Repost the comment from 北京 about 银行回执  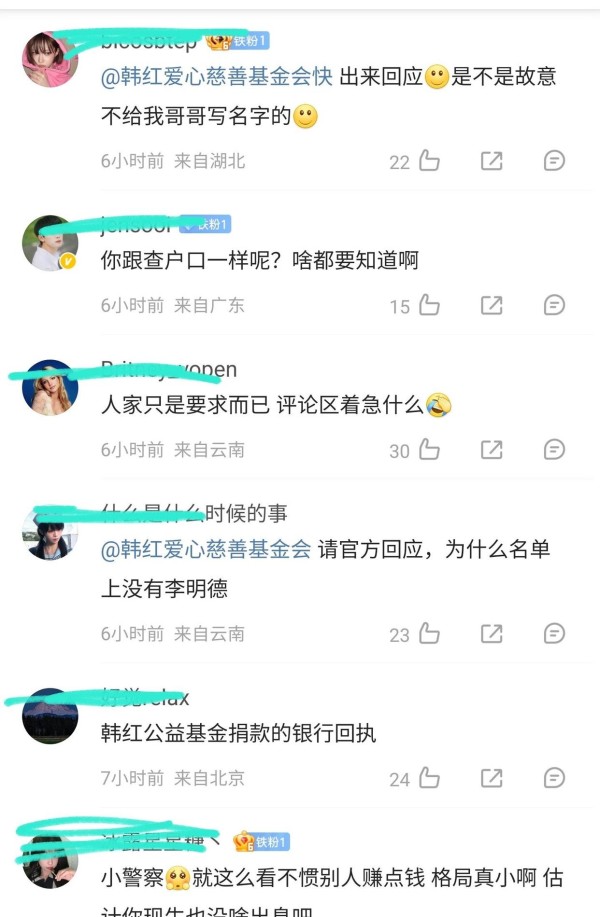(x=491, y=778)
